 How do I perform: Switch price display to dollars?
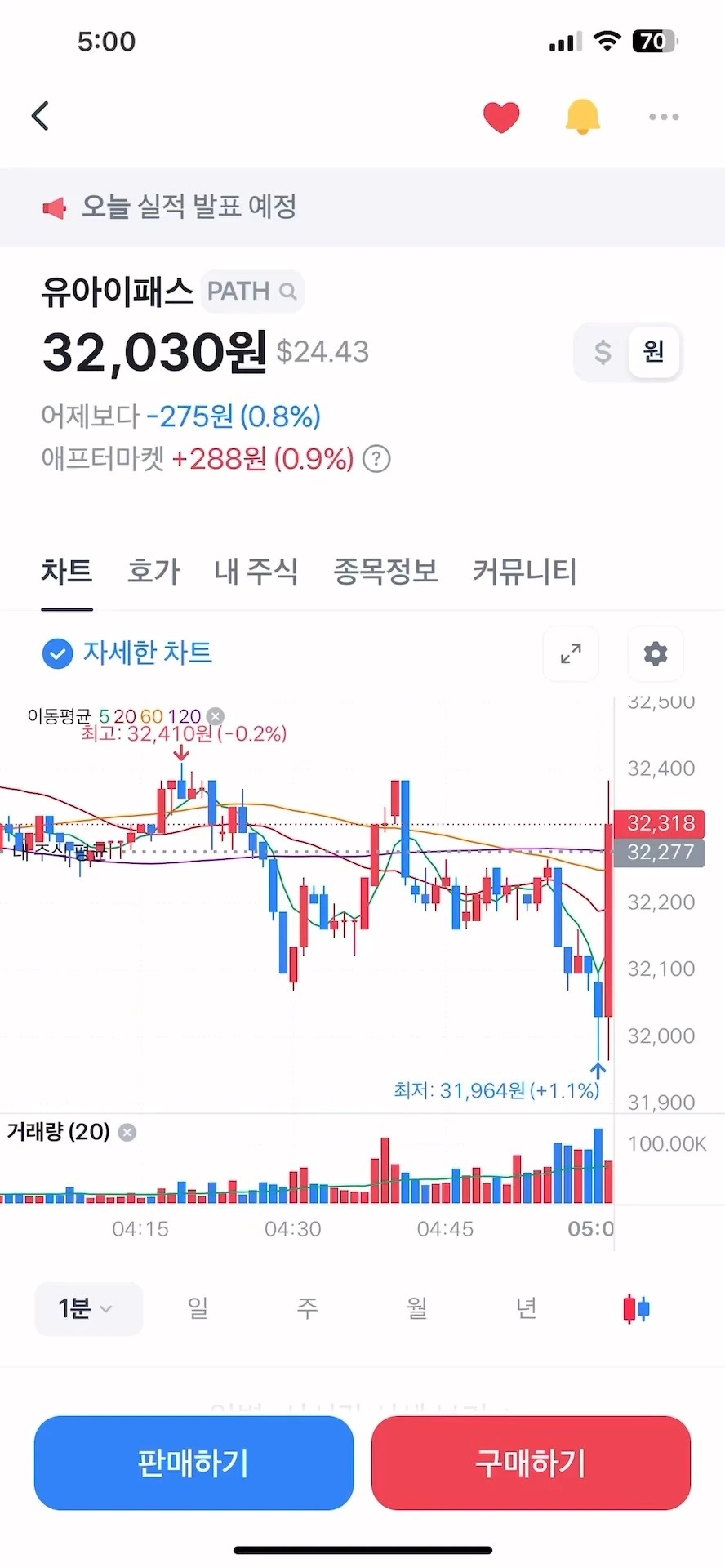tap(603, 352)
